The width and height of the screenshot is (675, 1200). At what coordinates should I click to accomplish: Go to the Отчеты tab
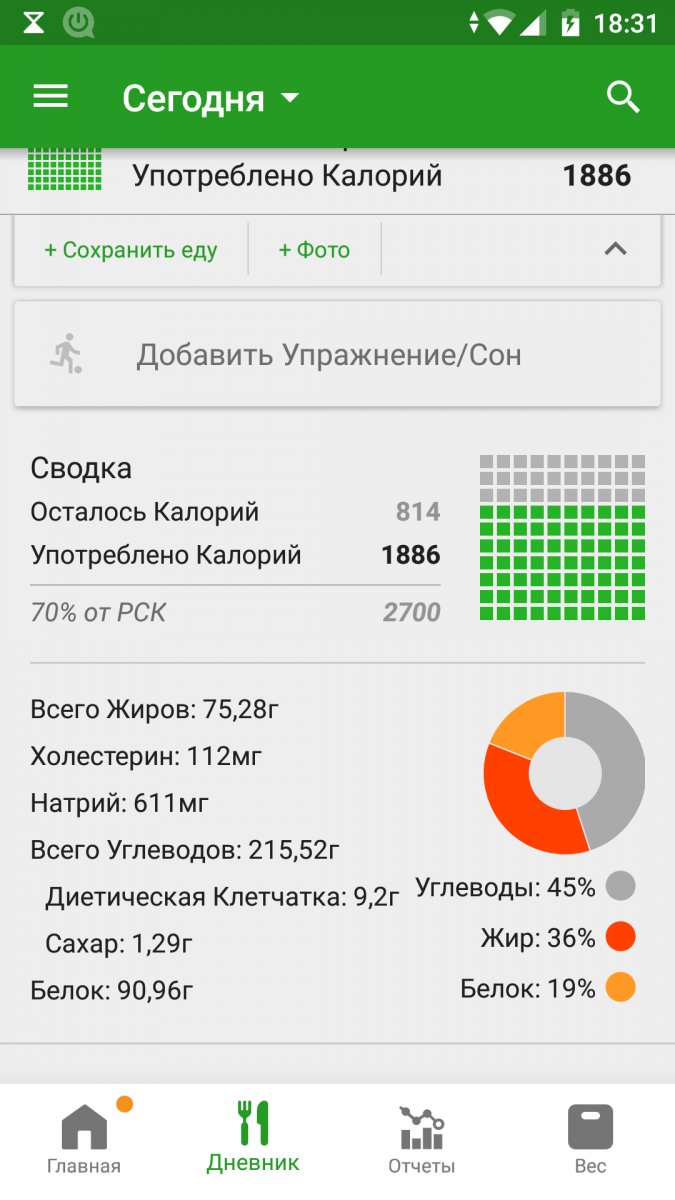pyautogui.click(x=422, y=1138)
